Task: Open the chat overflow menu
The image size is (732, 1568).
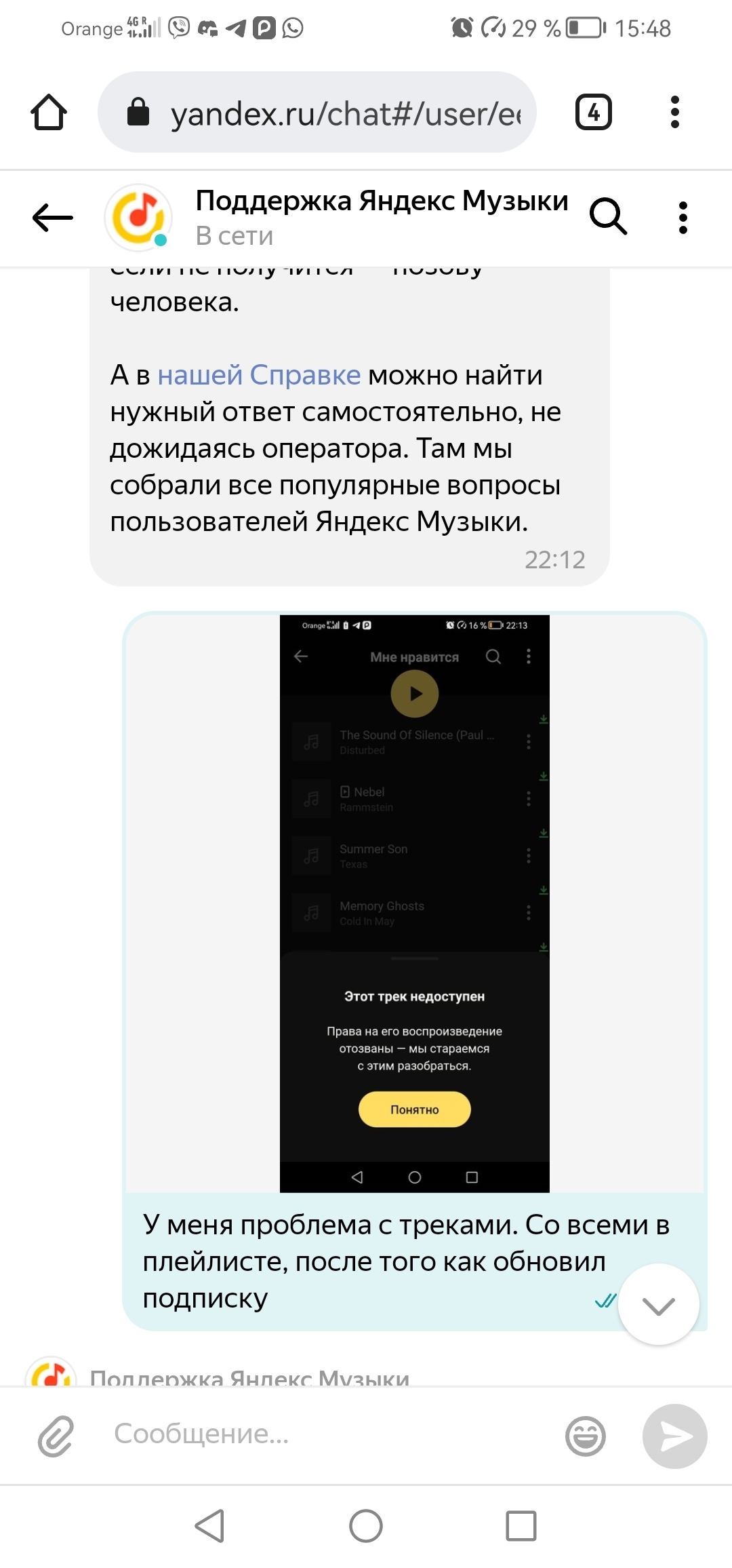Action: [683, 218]
